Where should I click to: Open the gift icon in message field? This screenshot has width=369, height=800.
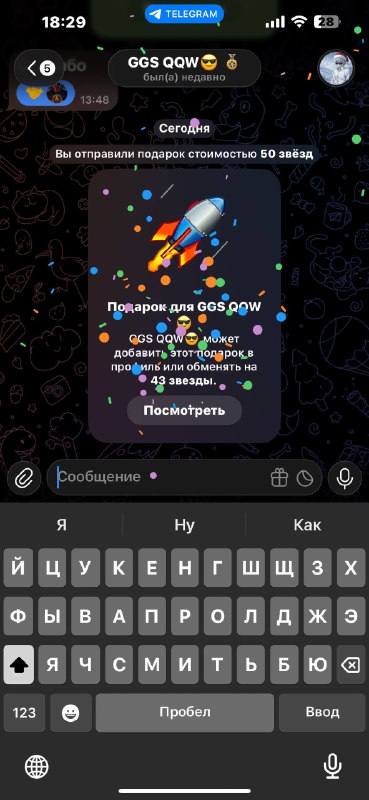click(279, 478)
